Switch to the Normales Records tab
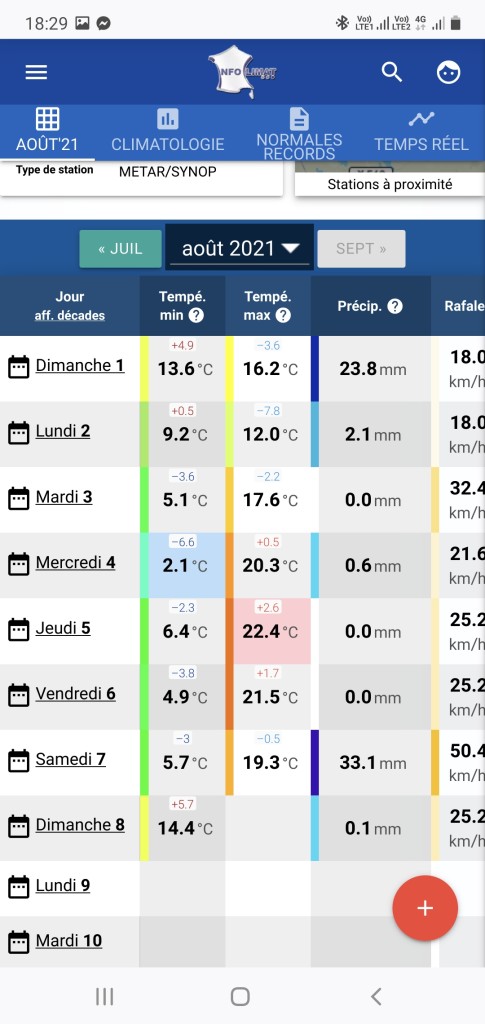485x1024 pixels. pos(299,133)
